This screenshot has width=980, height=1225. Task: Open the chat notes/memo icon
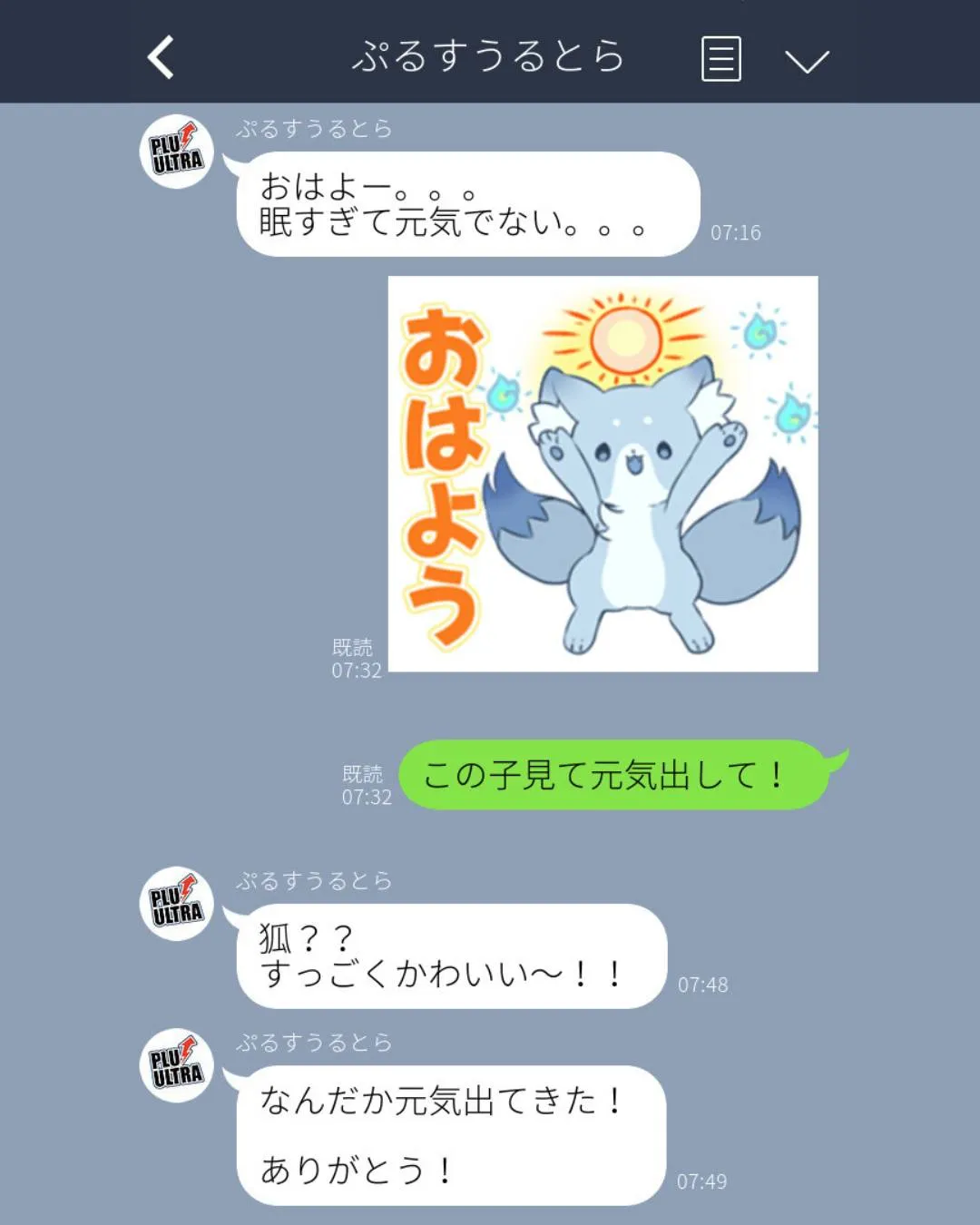(x=721, y=57)
